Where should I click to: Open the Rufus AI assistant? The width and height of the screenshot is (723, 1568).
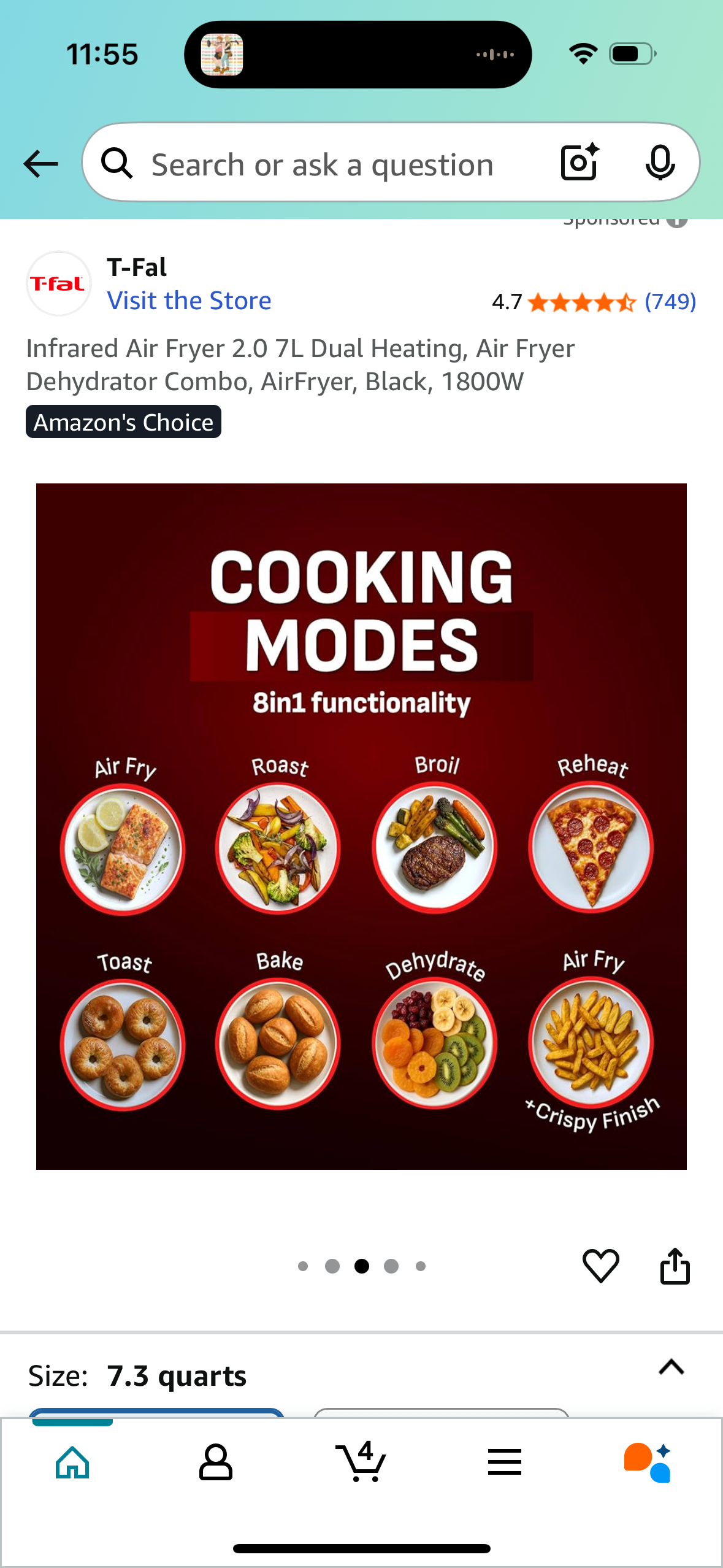[648, 1462]
